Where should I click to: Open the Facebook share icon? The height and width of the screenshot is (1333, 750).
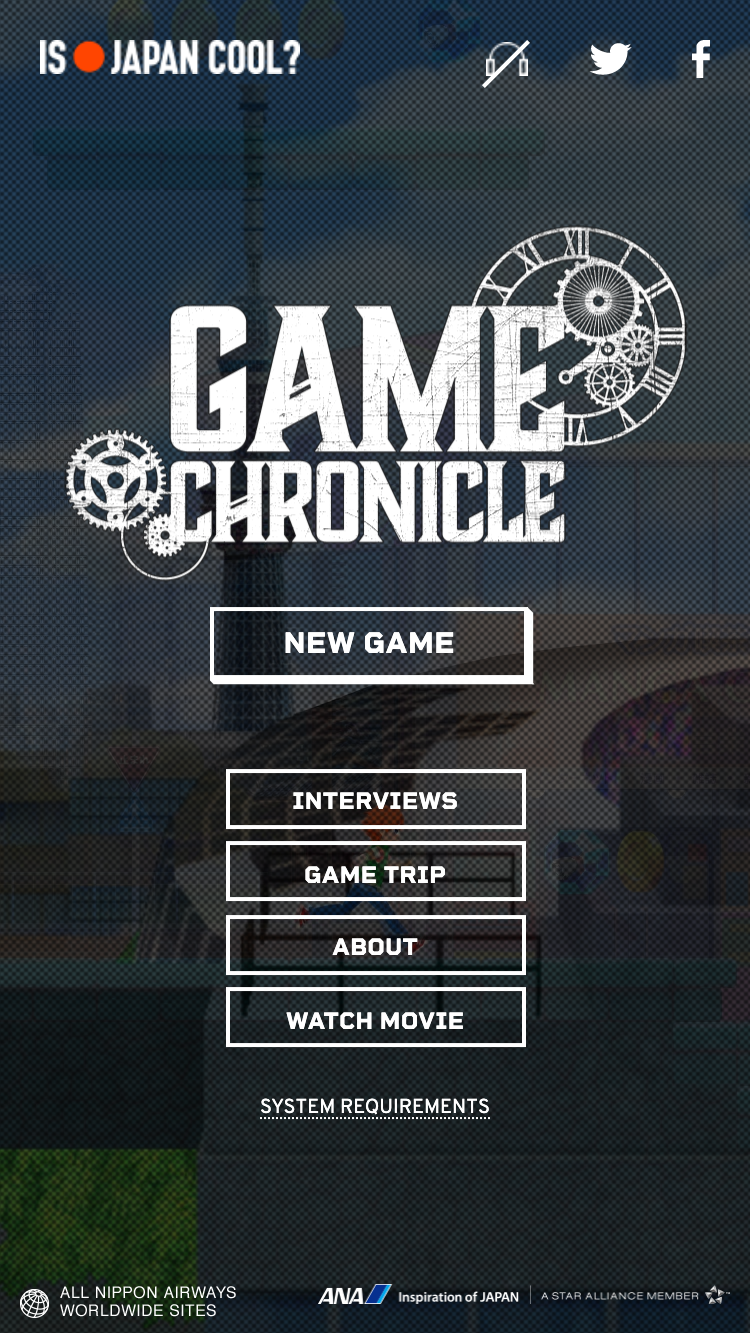[701, 60]
